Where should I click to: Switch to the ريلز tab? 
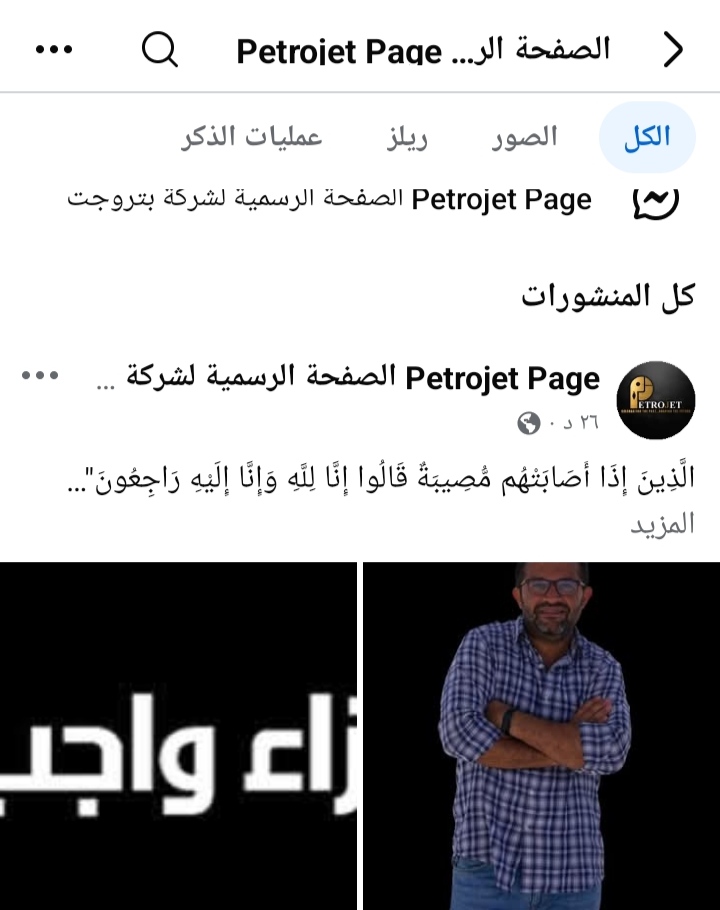(407, 138)
